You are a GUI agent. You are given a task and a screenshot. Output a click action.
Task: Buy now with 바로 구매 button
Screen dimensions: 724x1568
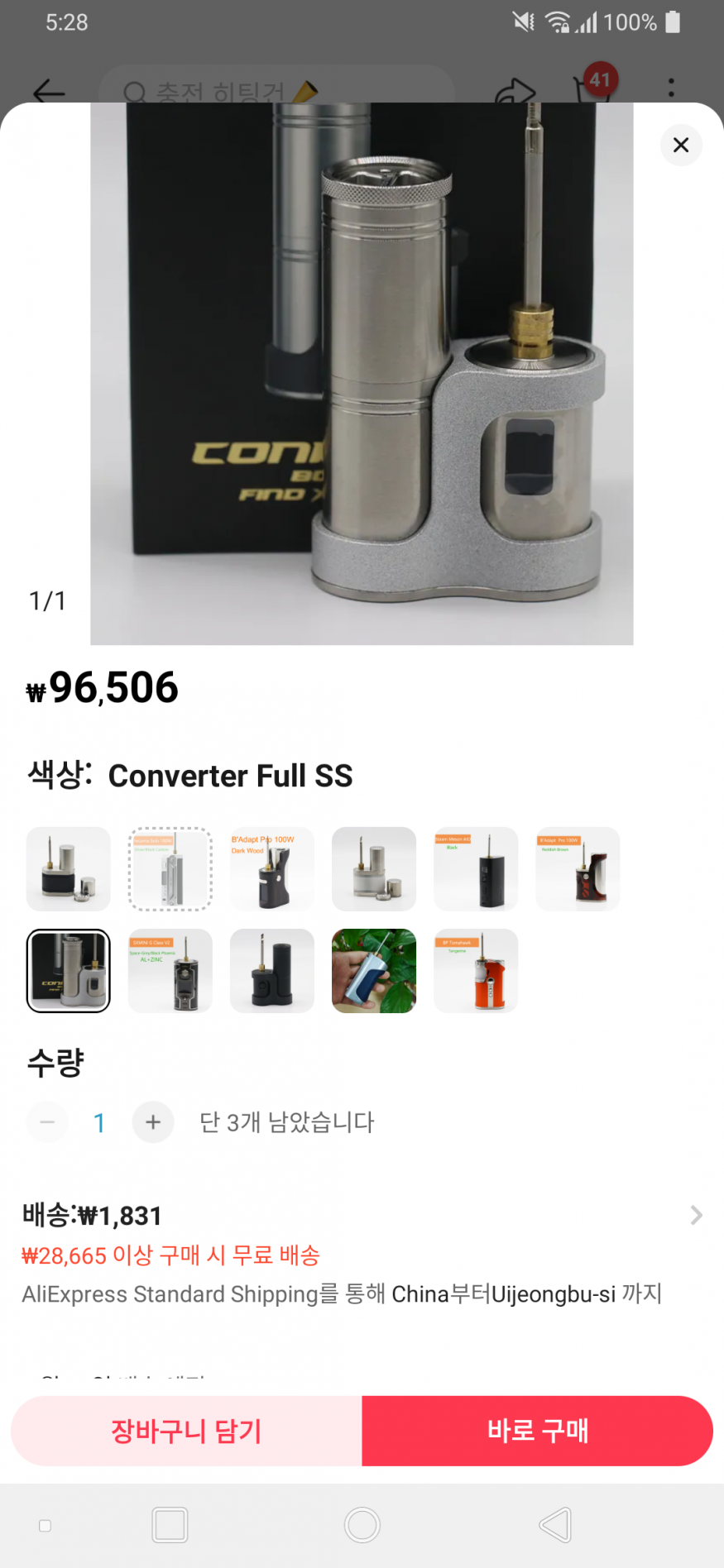tap(537, 1431)
